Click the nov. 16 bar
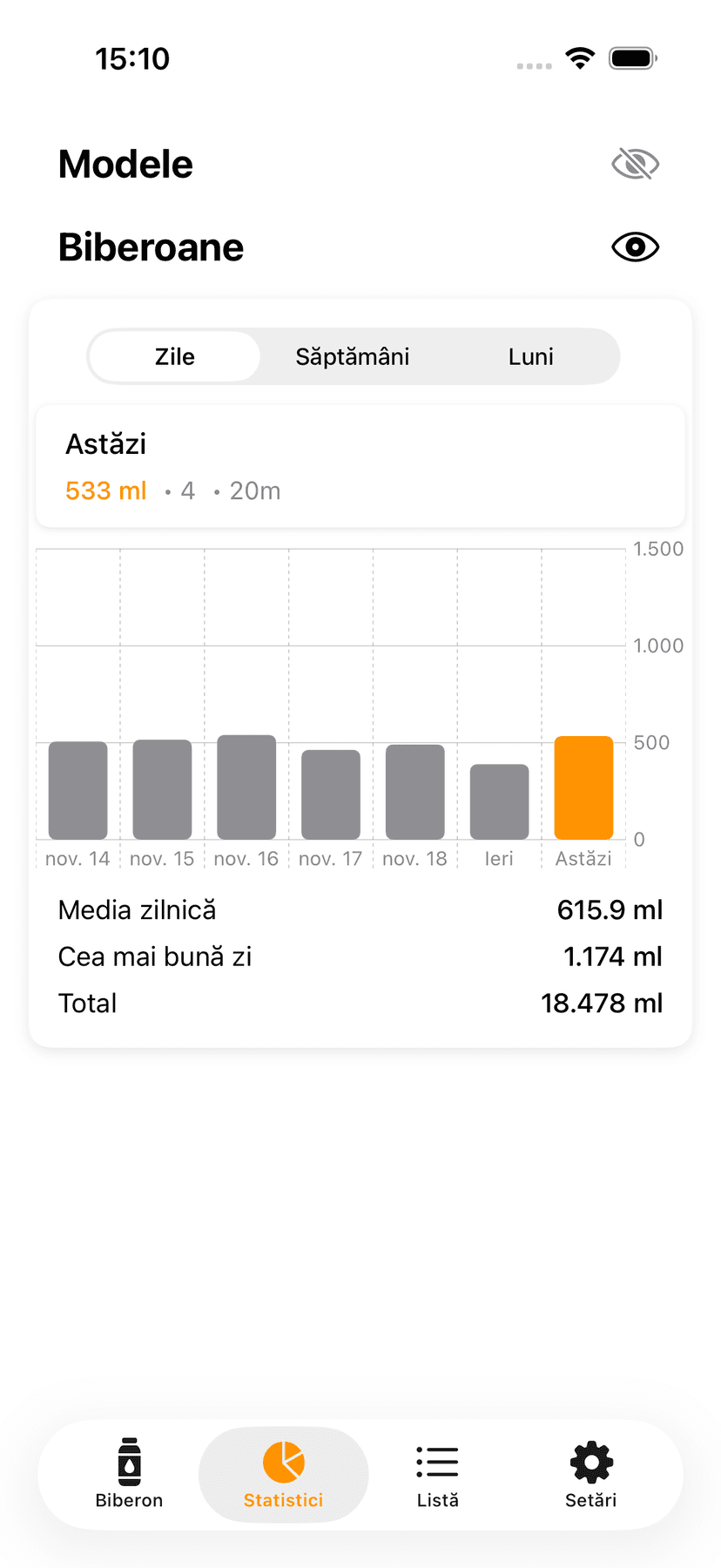 (x=246, y=787)
